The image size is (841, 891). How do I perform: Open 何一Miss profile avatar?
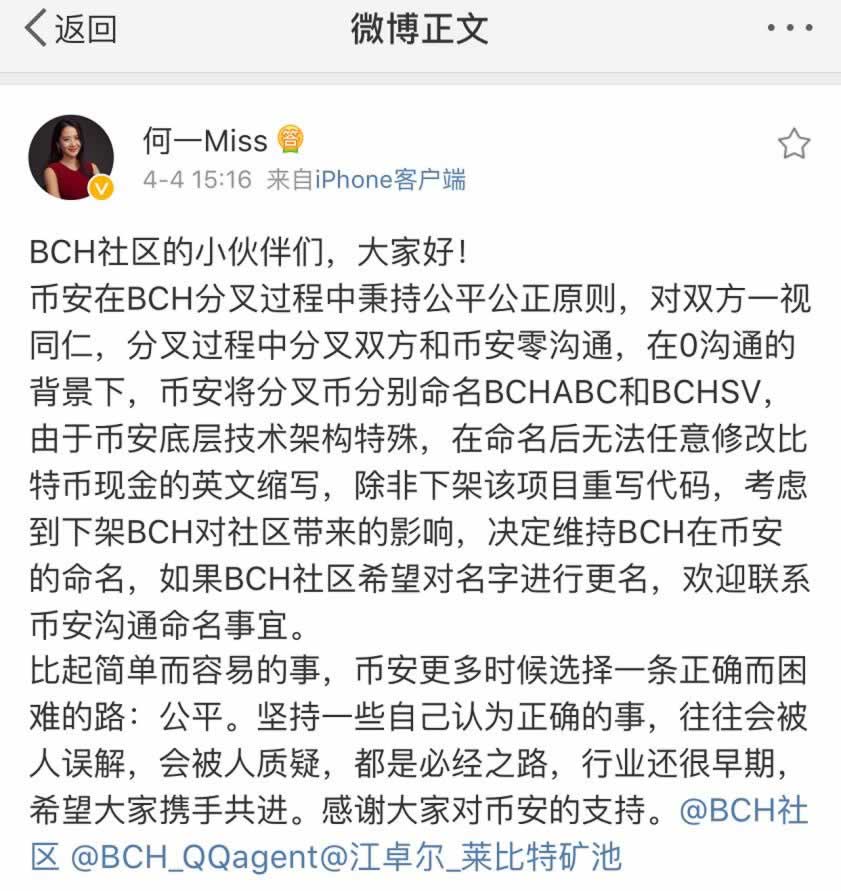pos(70,157)
